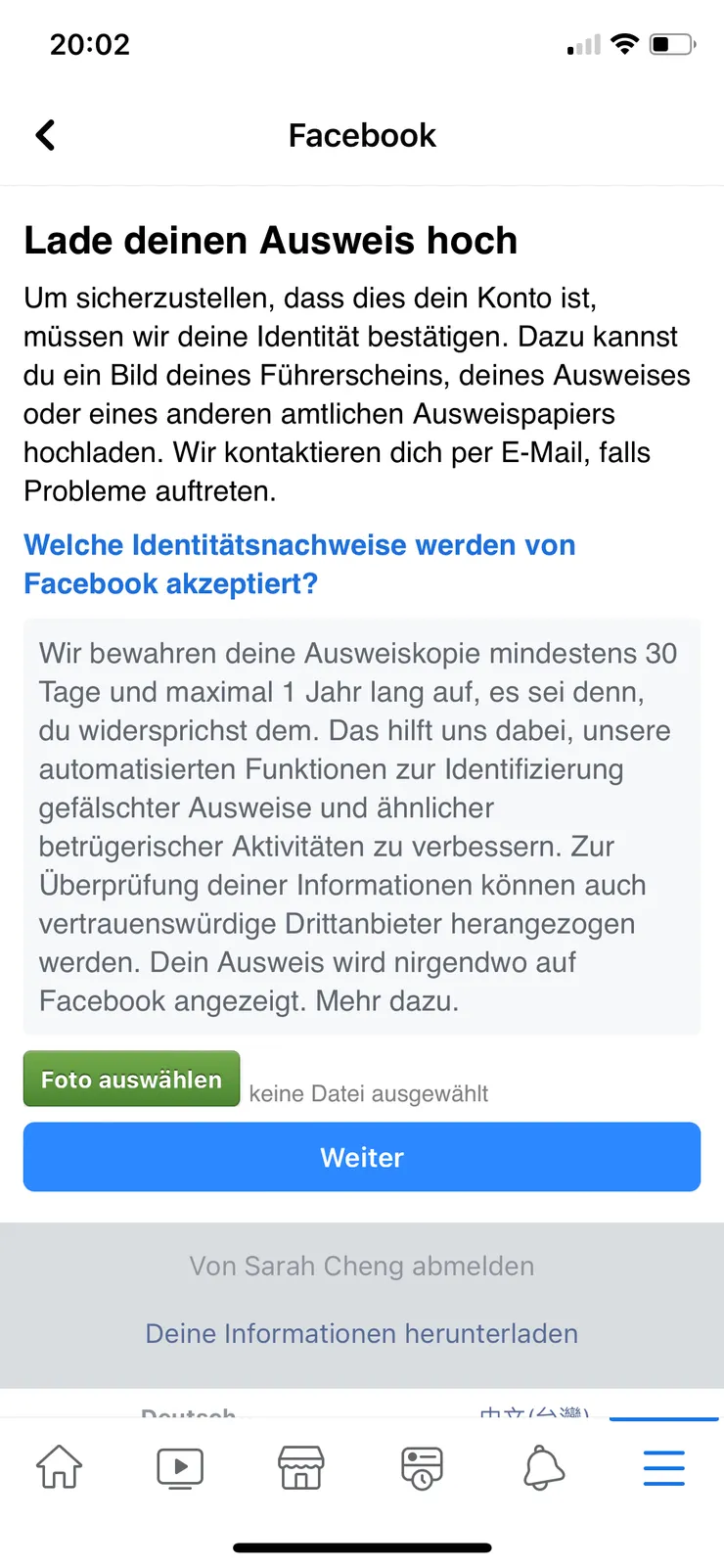Log out via Von Sarah Cheng abmelden
Image resolution: width=724 pixels, height=1568 pixels.
click(x=362, y=1266)
